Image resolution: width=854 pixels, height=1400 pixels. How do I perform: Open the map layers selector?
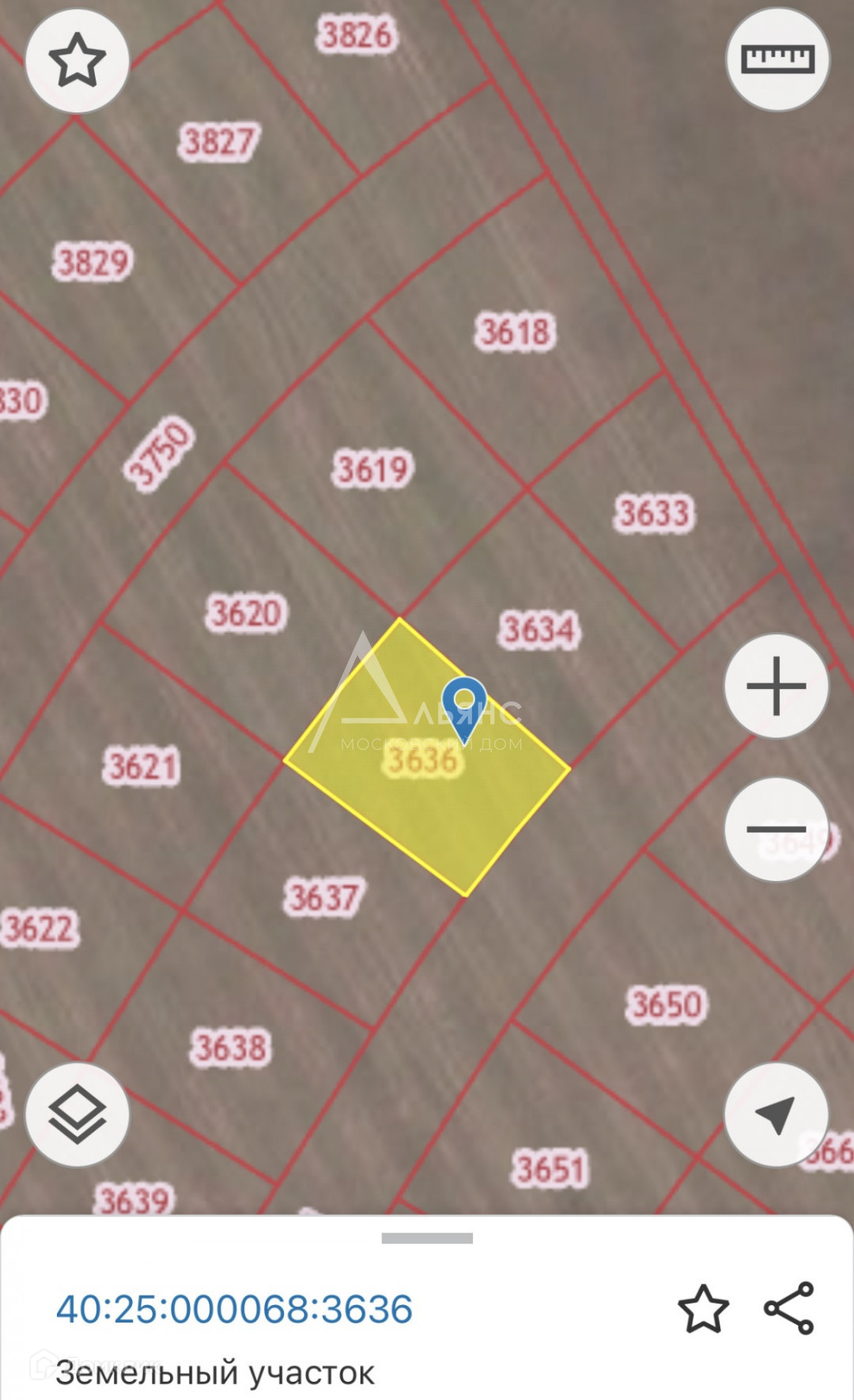77,1114
